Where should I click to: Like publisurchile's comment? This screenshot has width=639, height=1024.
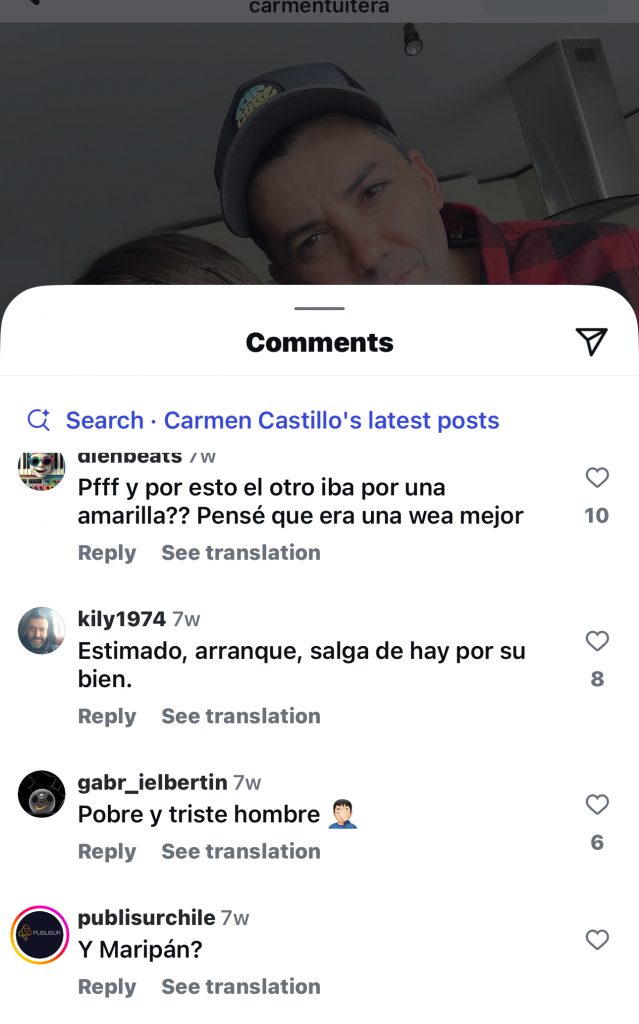coord(597,940)
